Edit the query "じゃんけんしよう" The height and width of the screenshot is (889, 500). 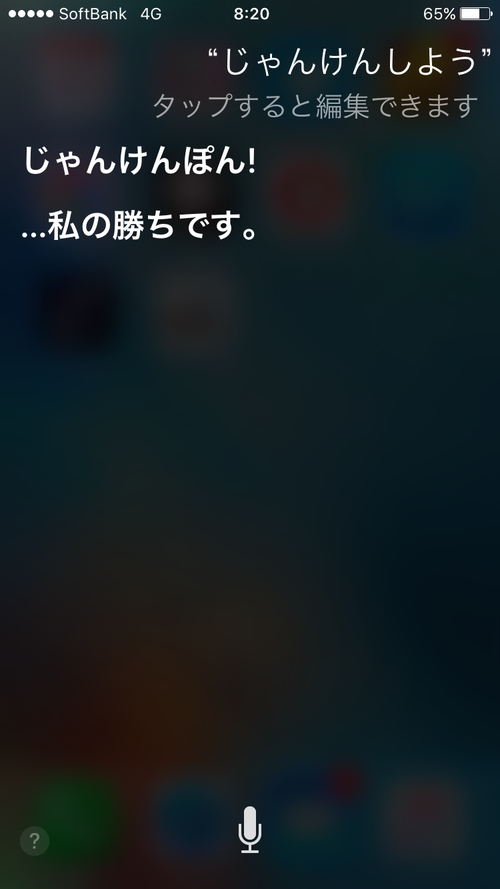pyautogui.click(x=350, y=62)
